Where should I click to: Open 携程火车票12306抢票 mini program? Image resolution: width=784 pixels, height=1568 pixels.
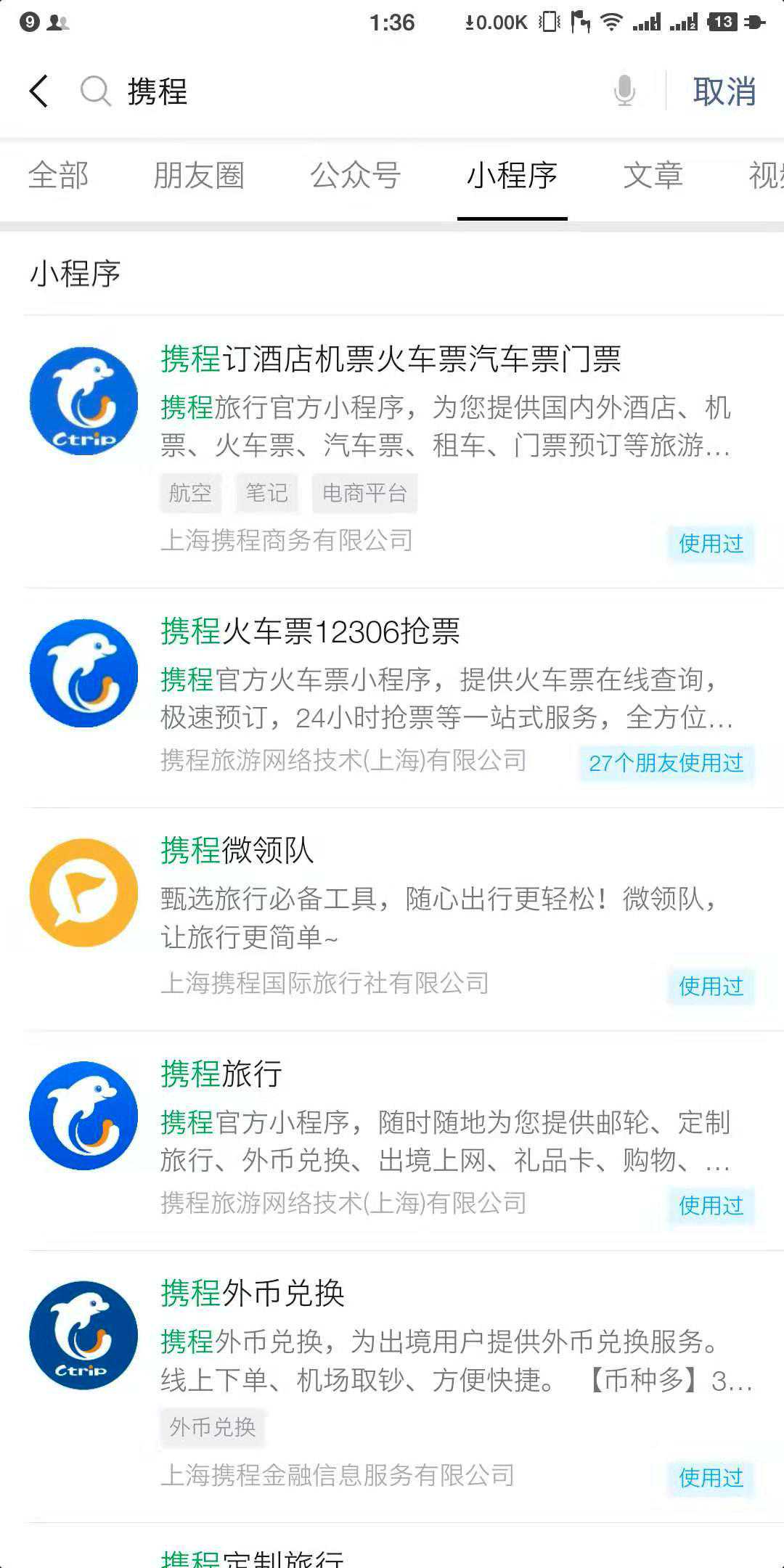[x=311, y=632]
